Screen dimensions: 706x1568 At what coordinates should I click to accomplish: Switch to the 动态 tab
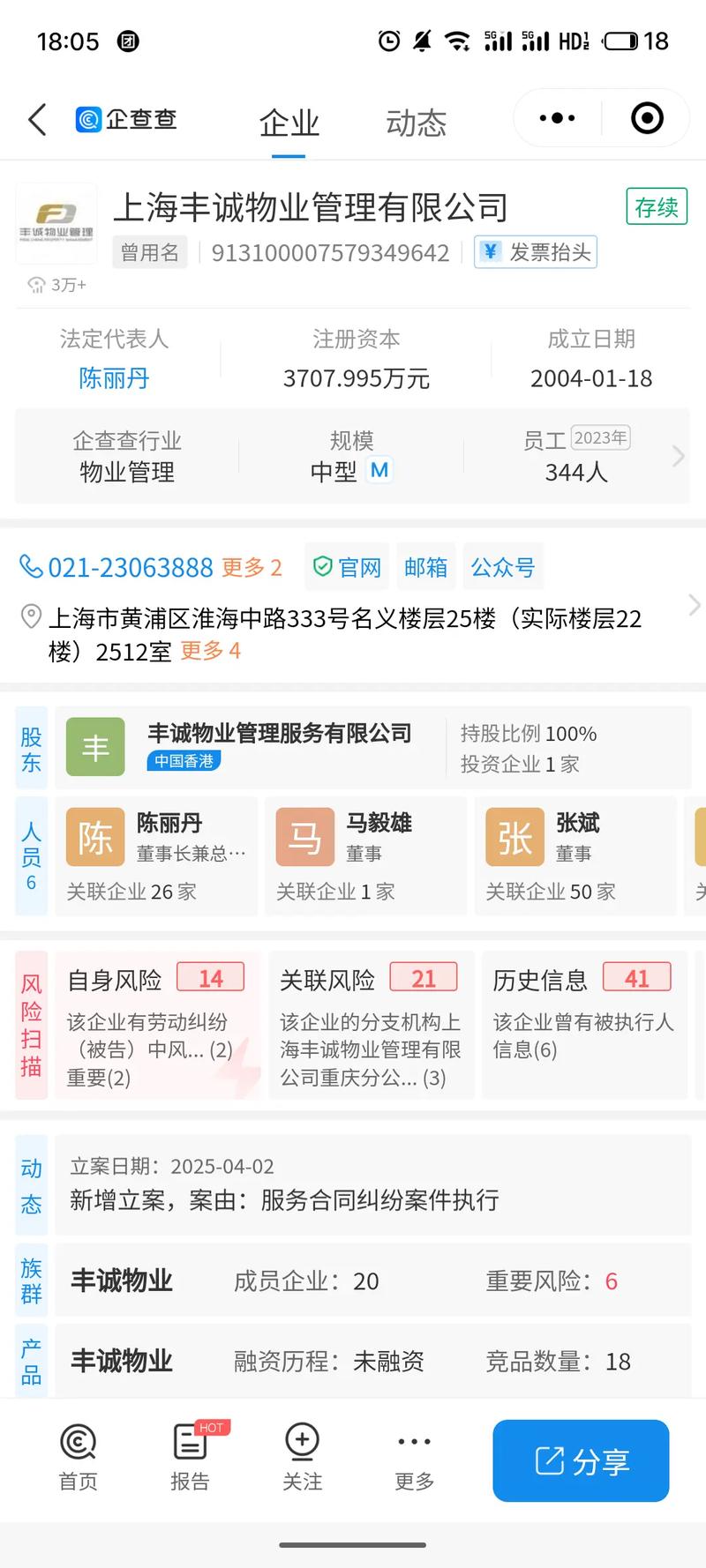click(415, 122)
